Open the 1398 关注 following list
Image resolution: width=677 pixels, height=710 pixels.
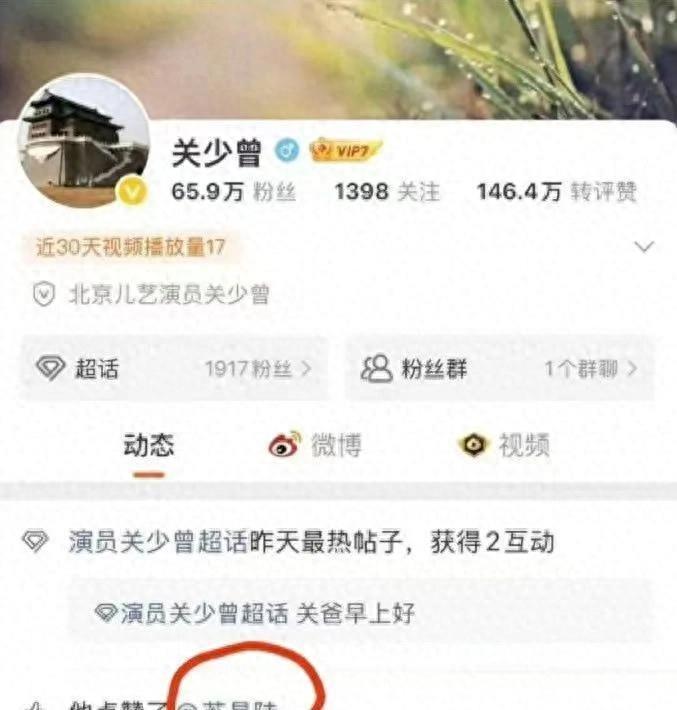tap(386, 192)
